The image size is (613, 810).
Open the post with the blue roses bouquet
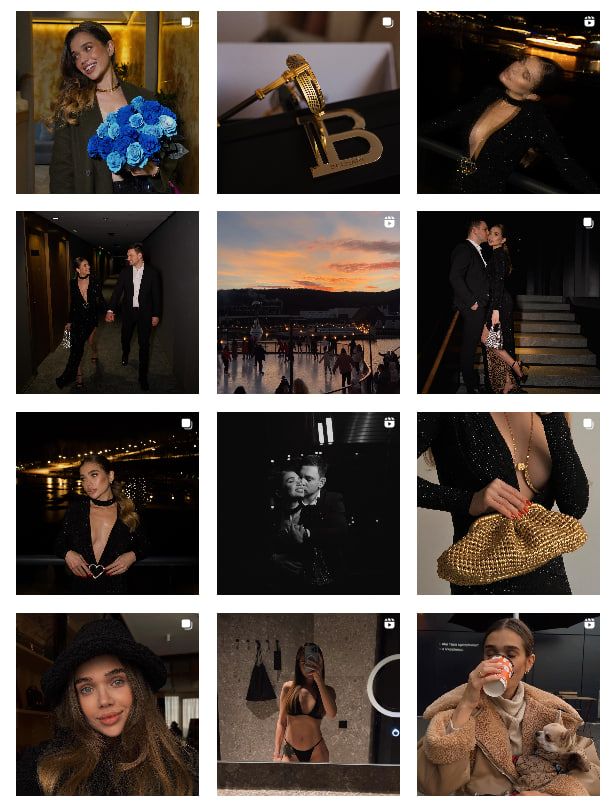tap(107, 102)
